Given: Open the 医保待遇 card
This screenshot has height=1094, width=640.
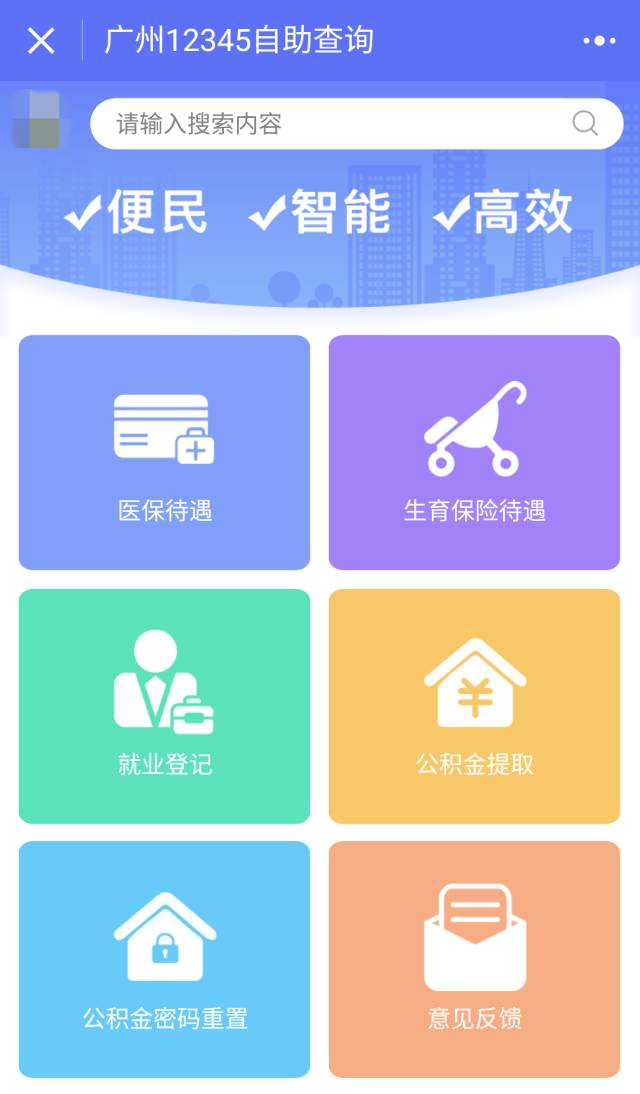Looking at the screenshot, I should (x=164, y=453).
